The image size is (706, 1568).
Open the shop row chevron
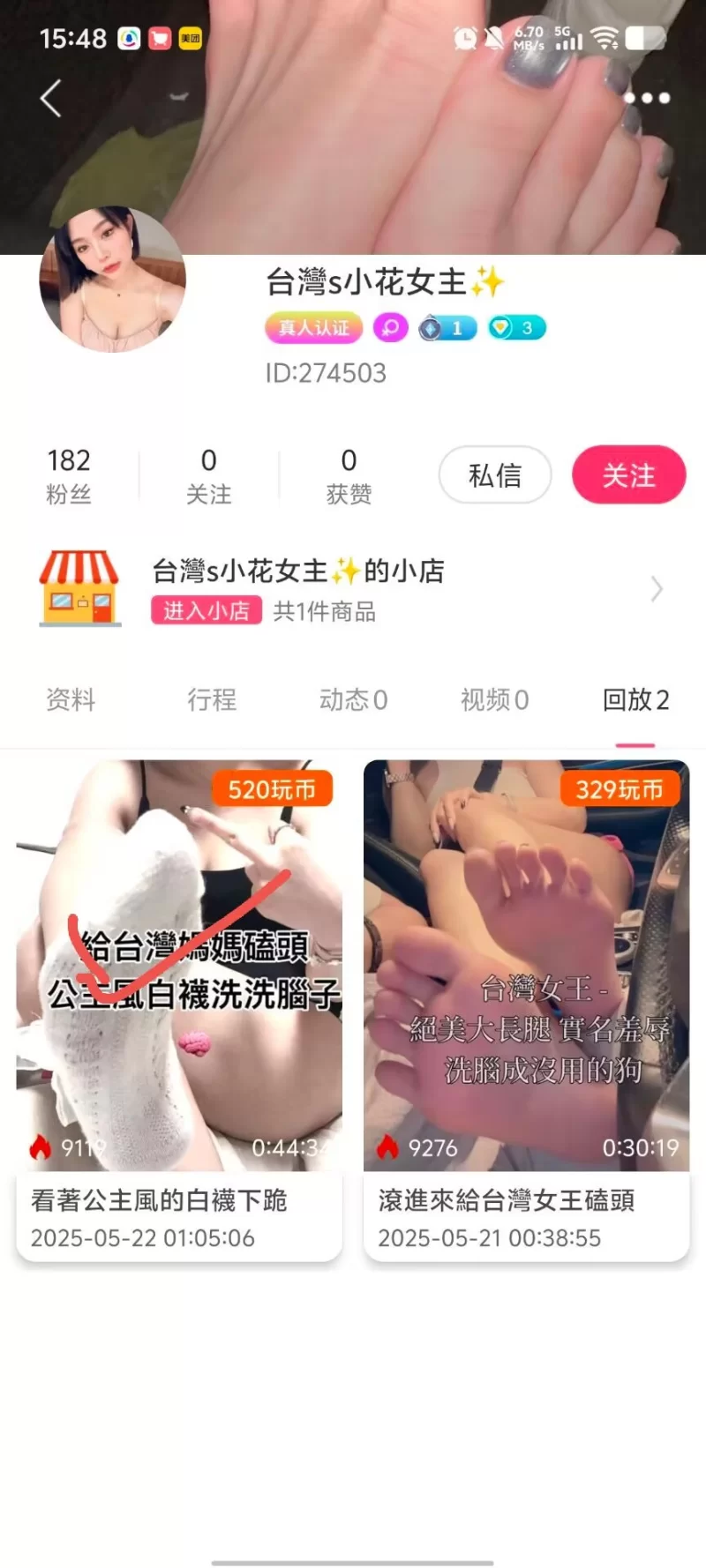(657, 589)
